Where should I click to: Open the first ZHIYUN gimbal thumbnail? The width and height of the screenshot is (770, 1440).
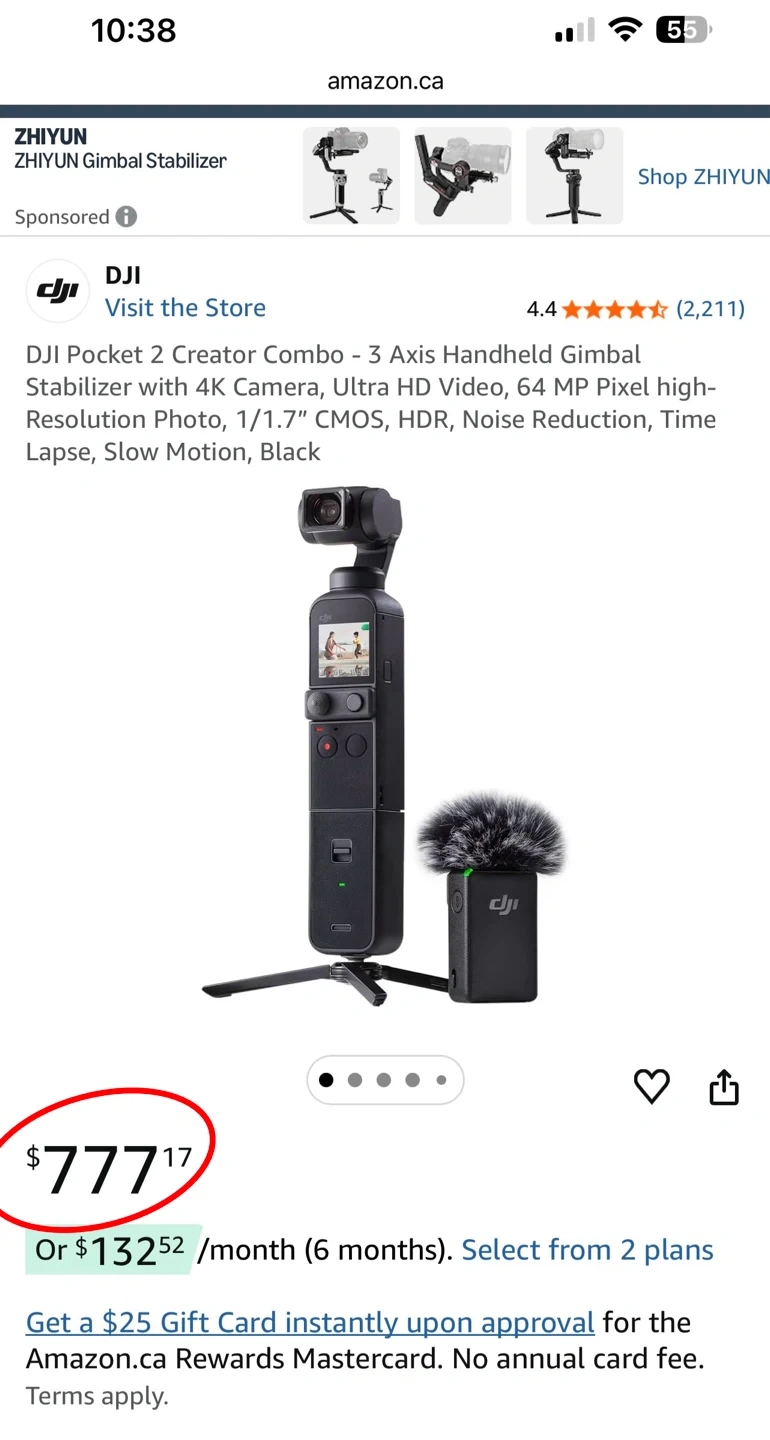point(351,175)
